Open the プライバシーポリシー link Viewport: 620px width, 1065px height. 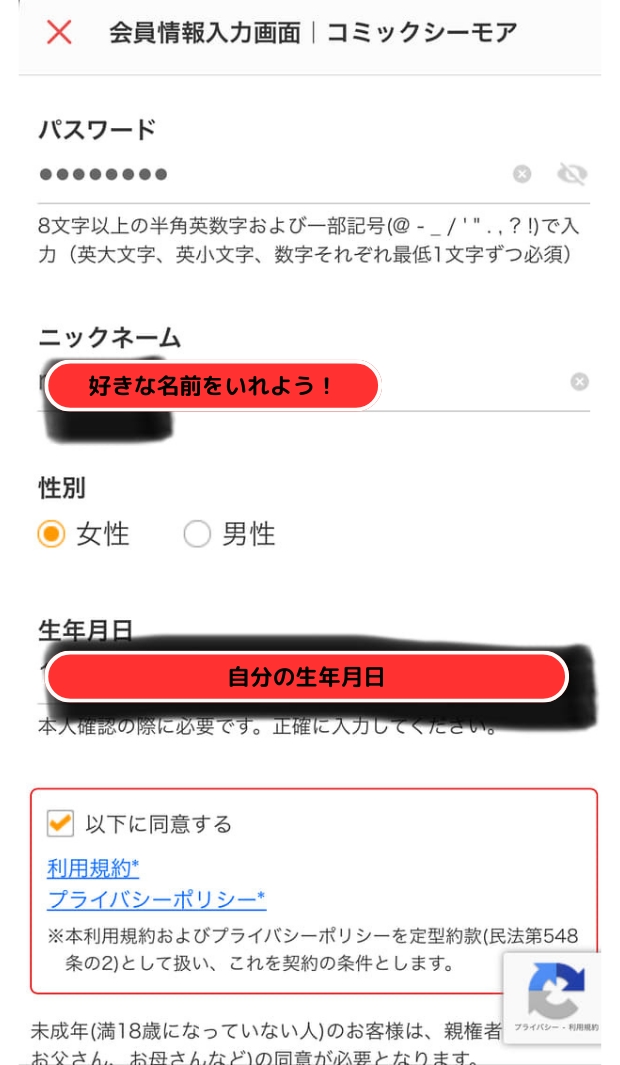(156, 899)
